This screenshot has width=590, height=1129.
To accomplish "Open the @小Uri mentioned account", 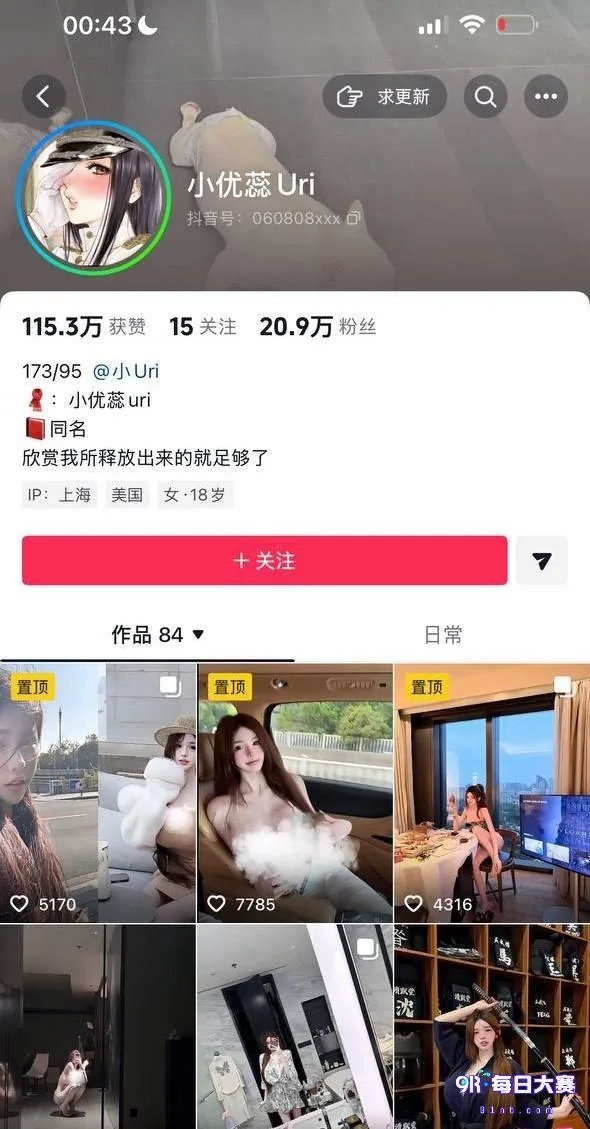I will tap(126, 372).
